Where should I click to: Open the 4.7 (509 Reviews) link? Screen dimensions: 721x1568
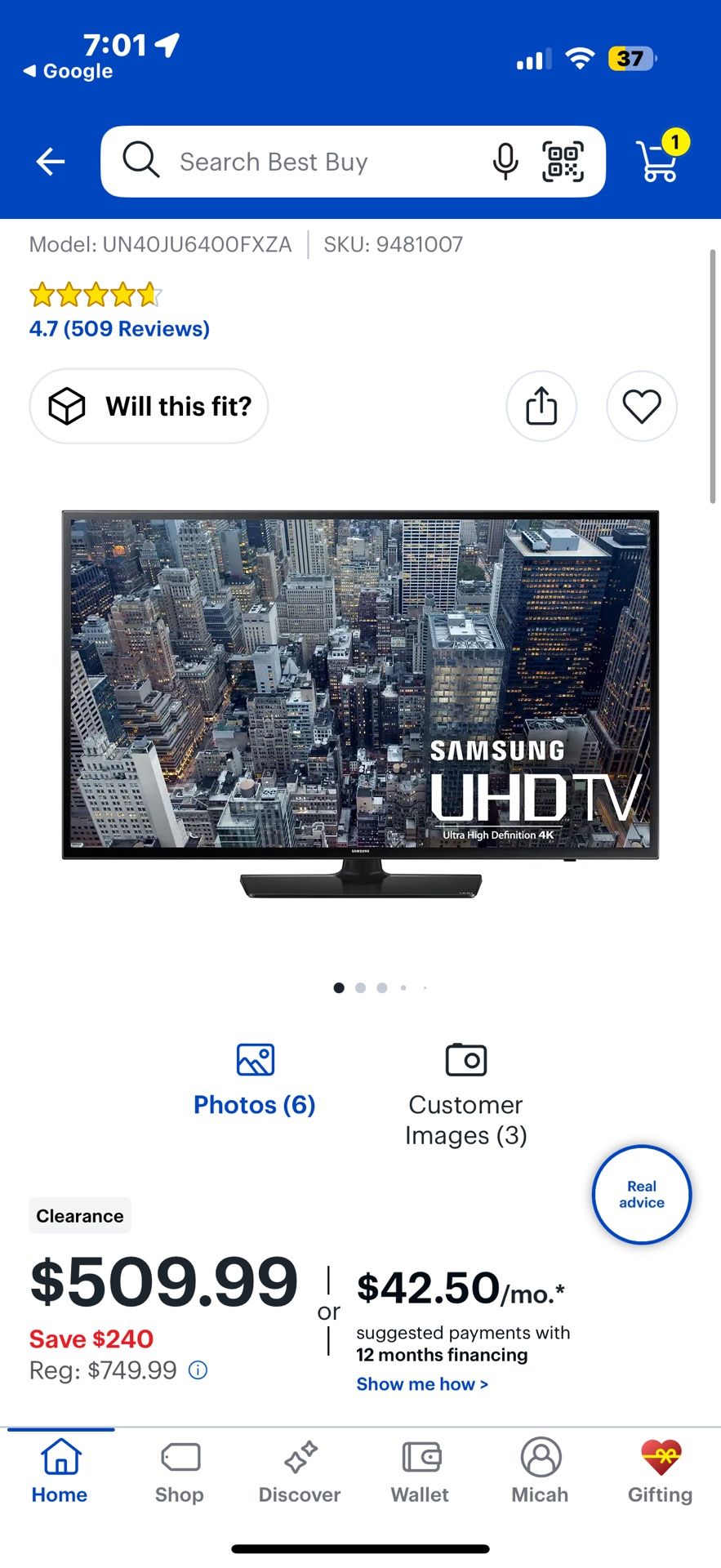(119, 329)
